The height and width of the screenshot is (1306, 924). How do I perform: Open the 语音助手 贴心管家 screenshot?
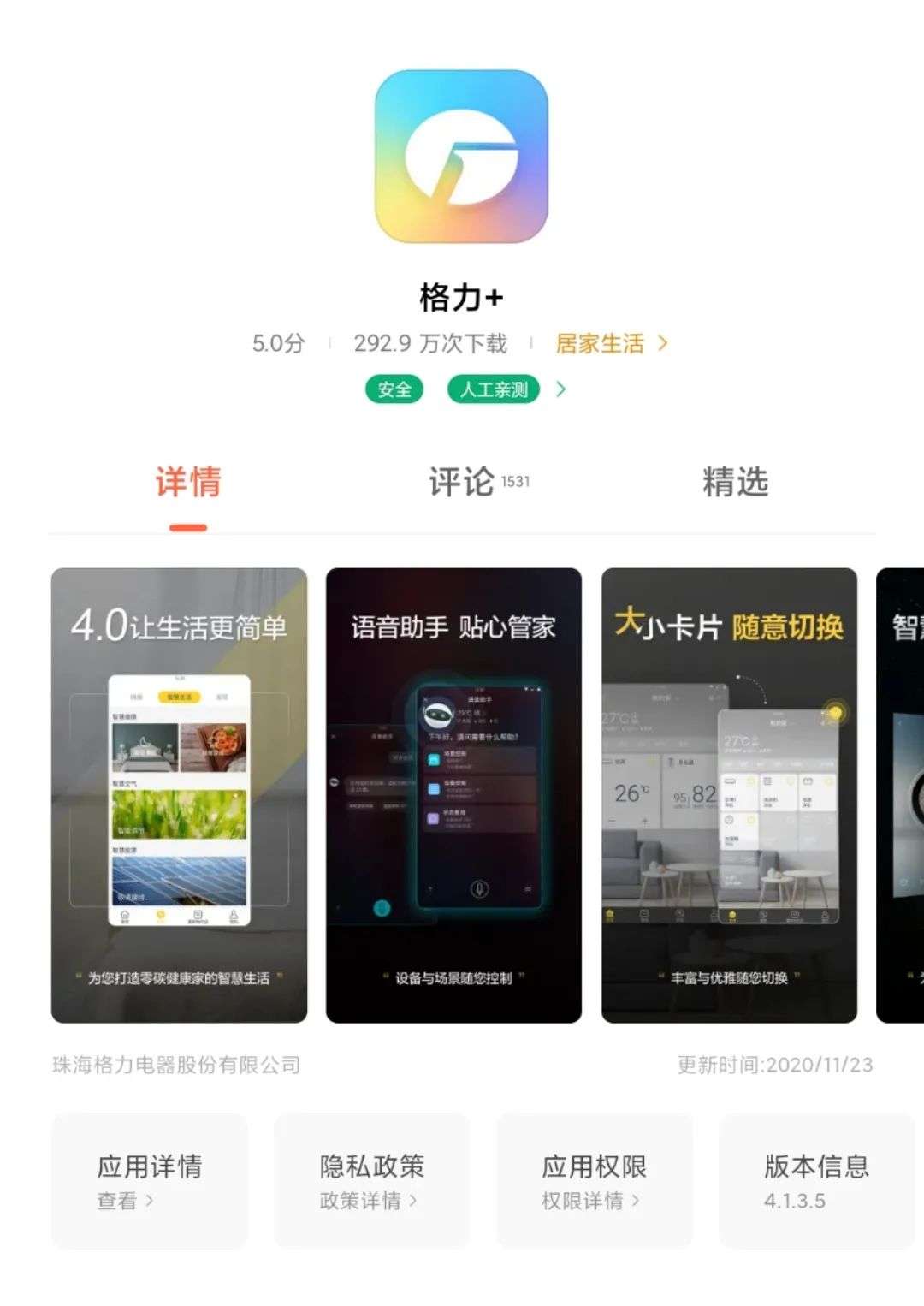click(x=453, y=795)
